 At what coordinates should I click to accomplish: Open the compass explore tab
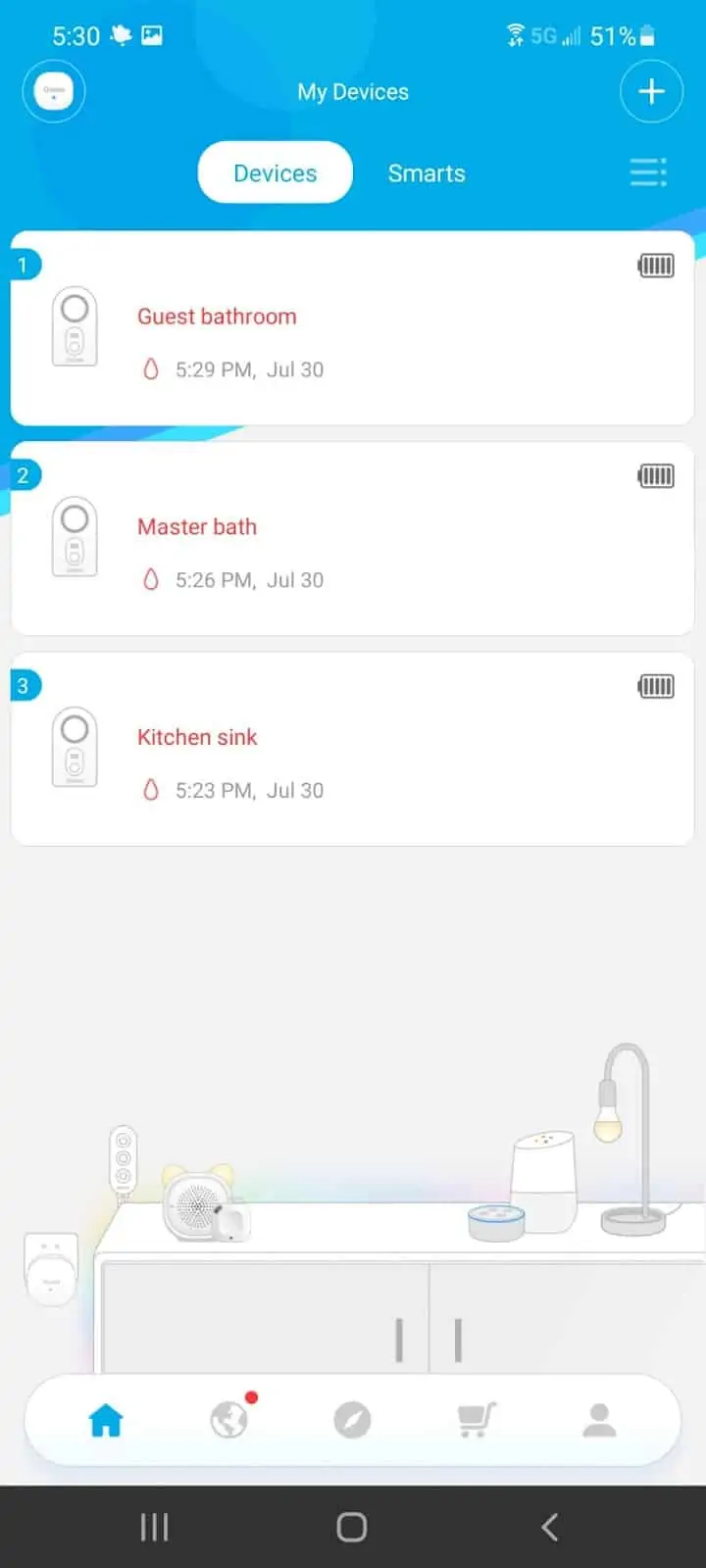tap(352, 1420)
